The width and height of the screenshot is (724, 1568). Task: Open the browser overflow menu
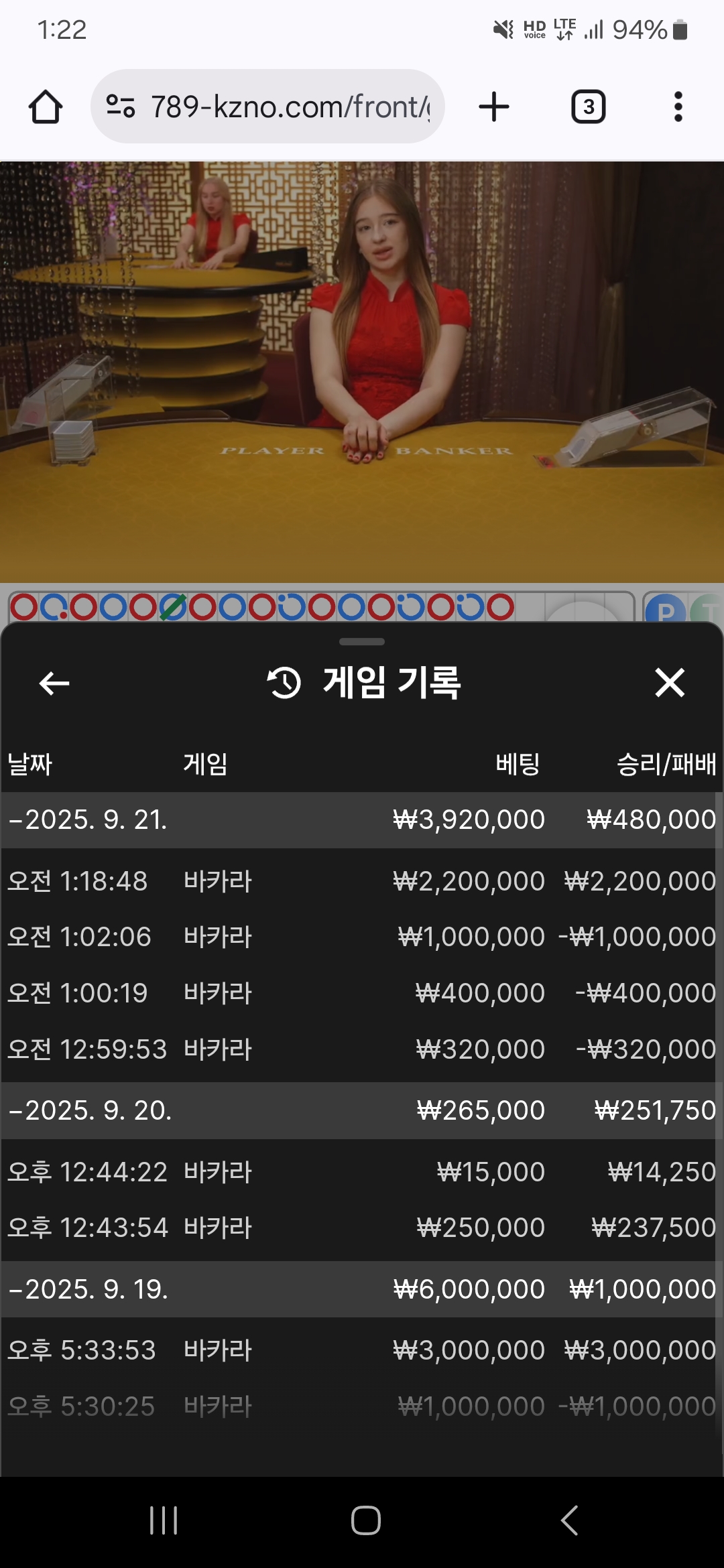[678, 107]
